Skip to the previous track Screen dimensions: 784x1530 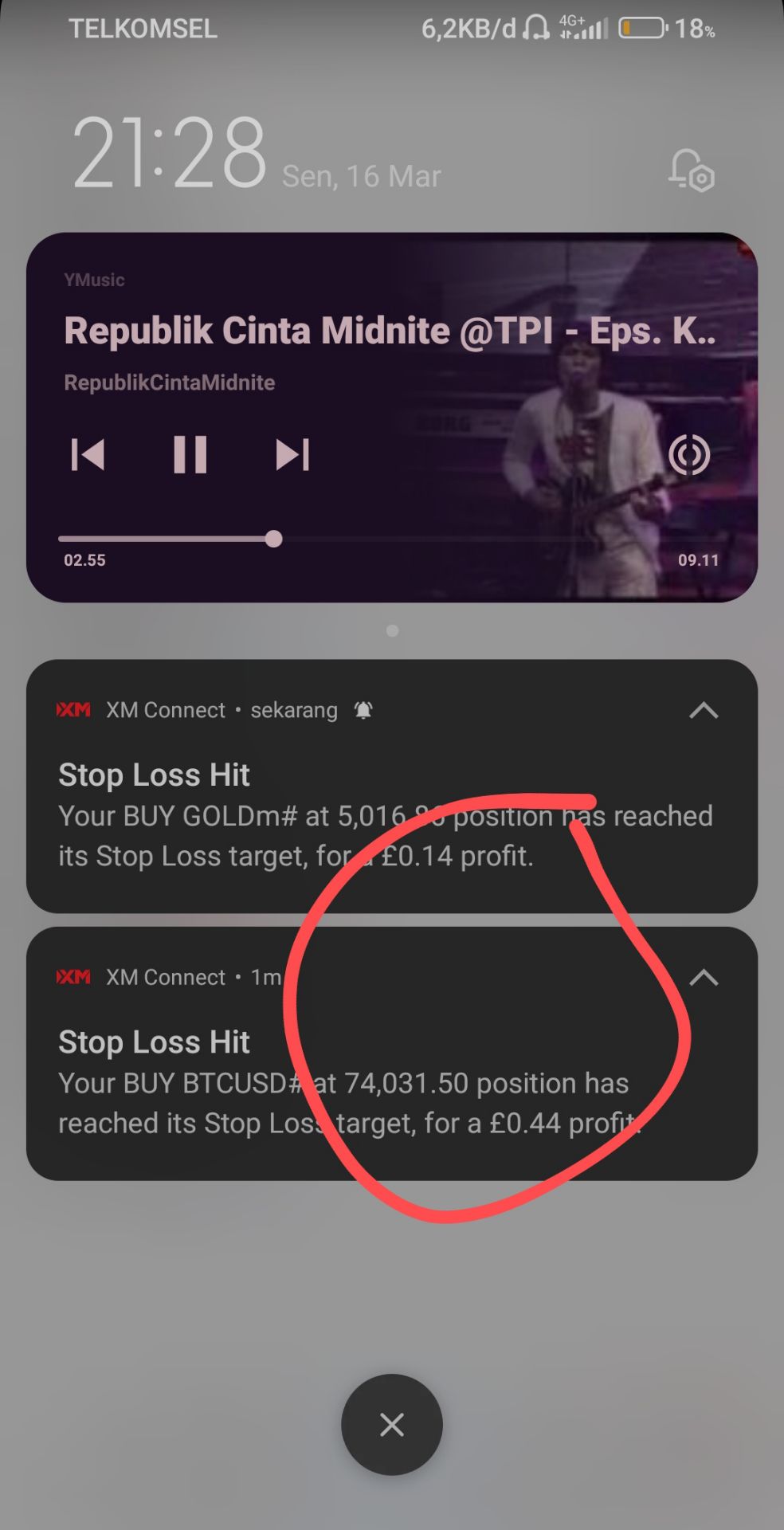(x=88, y=455)
